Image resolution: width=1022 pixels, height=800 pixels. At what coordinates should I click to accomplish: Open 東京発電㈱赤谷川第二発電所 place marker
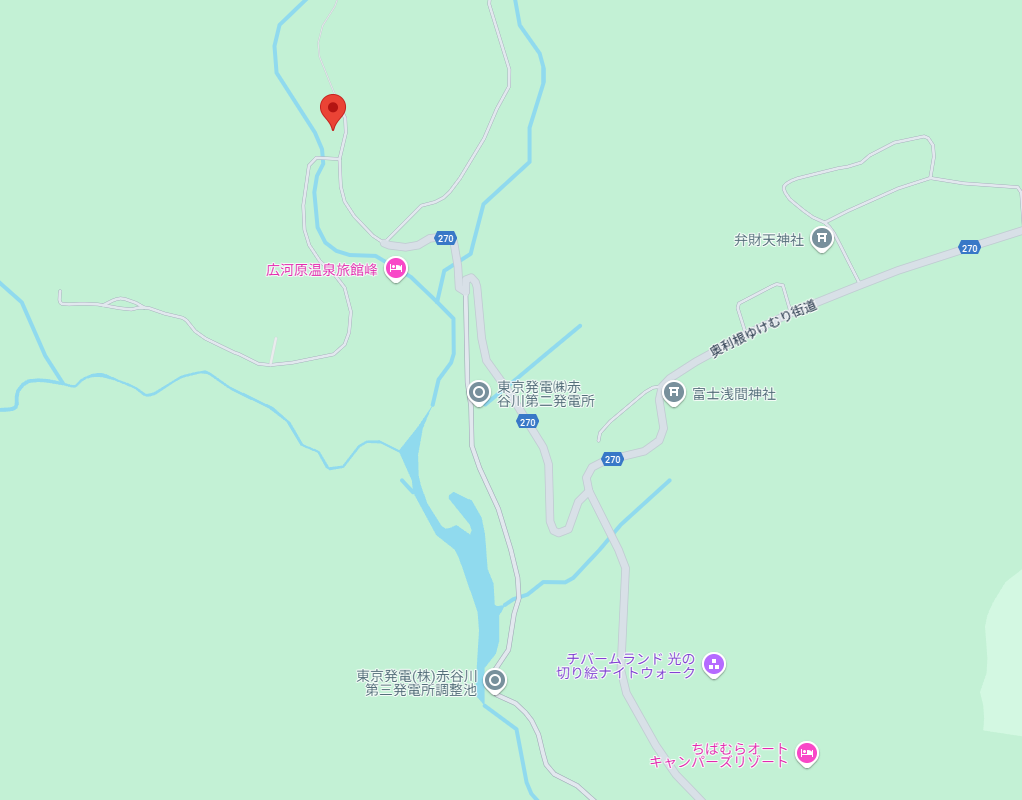(x=479, y=393)
